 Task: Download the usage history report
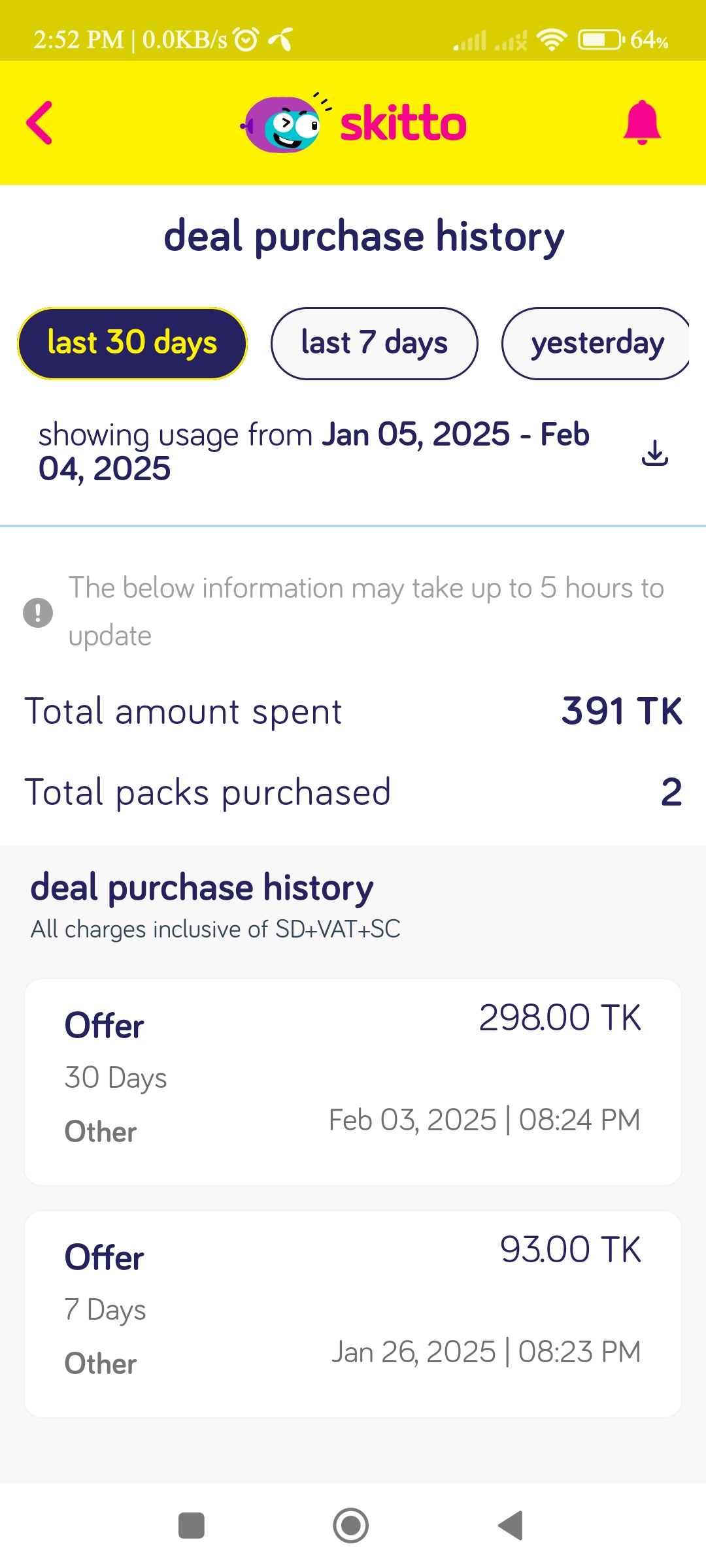coord(654,452)
